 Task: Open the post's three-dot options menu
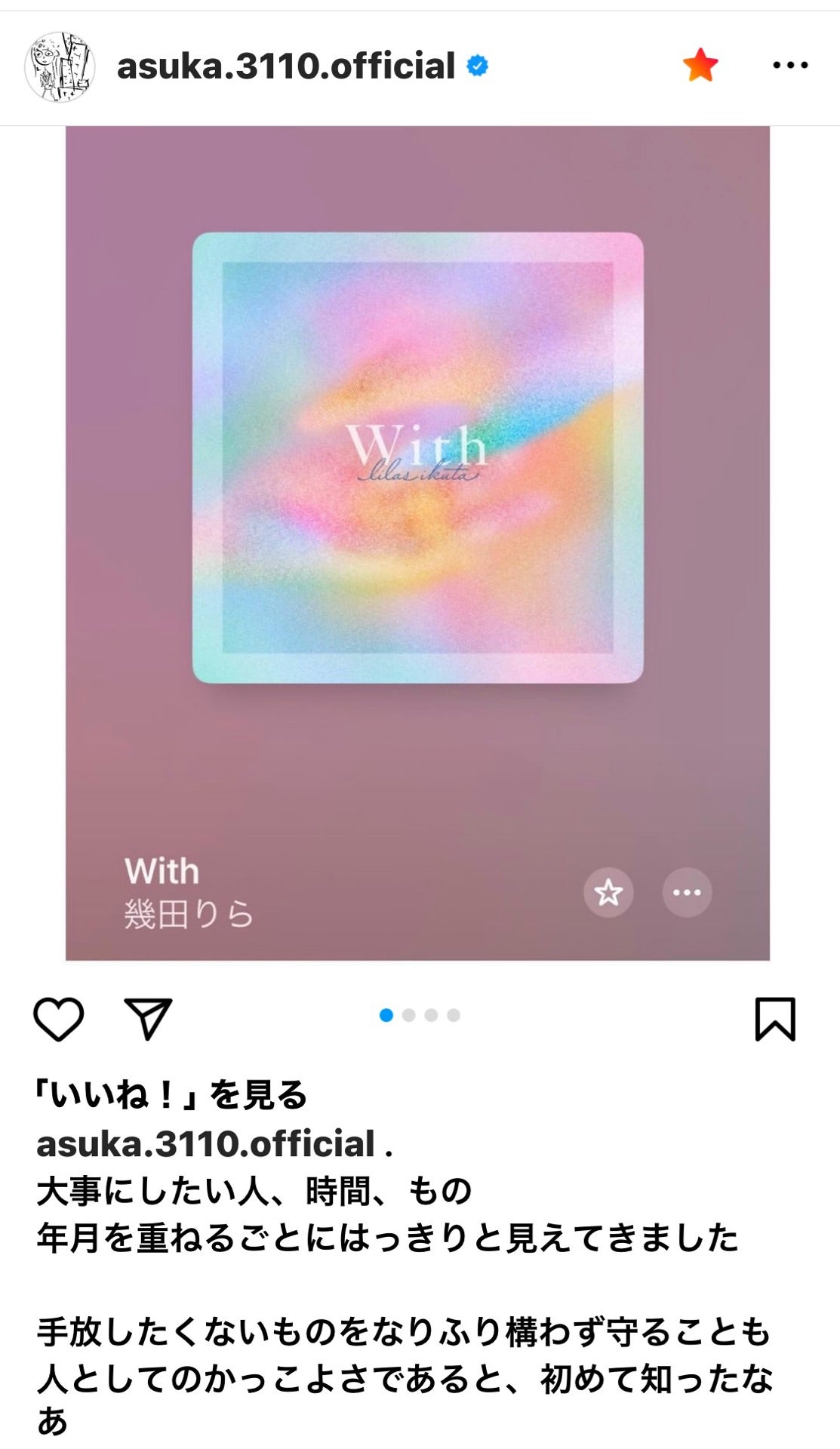(x=790, y=66)
